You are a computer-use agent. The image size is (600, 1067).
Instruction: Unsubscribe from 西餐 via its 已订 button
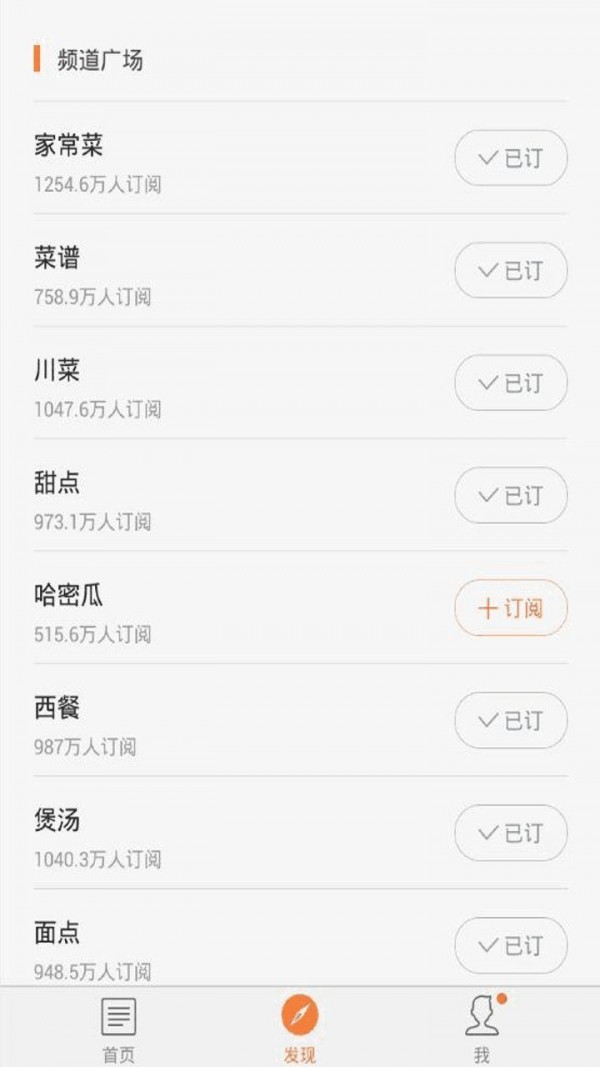[x=511, y=720]
